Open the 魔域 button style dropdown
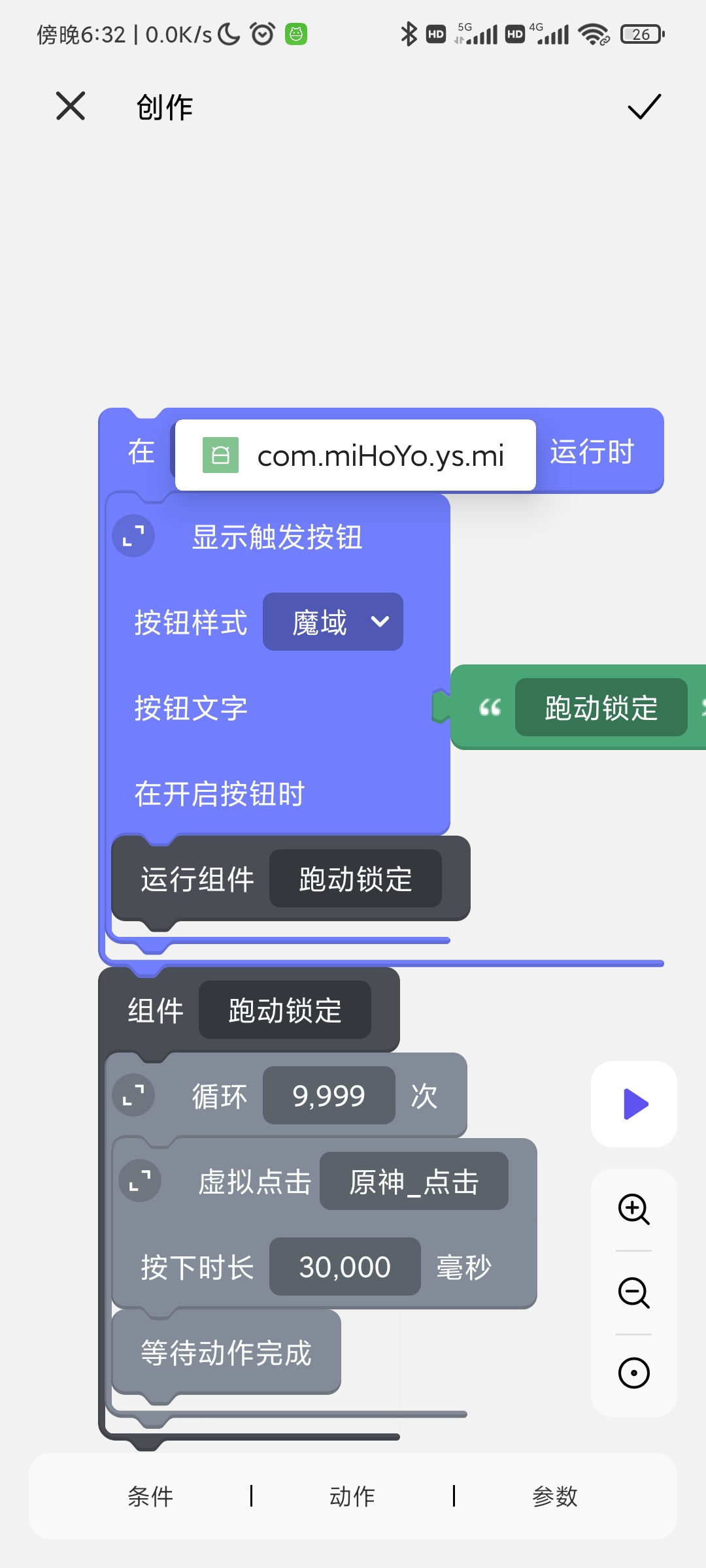 coord(333,622)
